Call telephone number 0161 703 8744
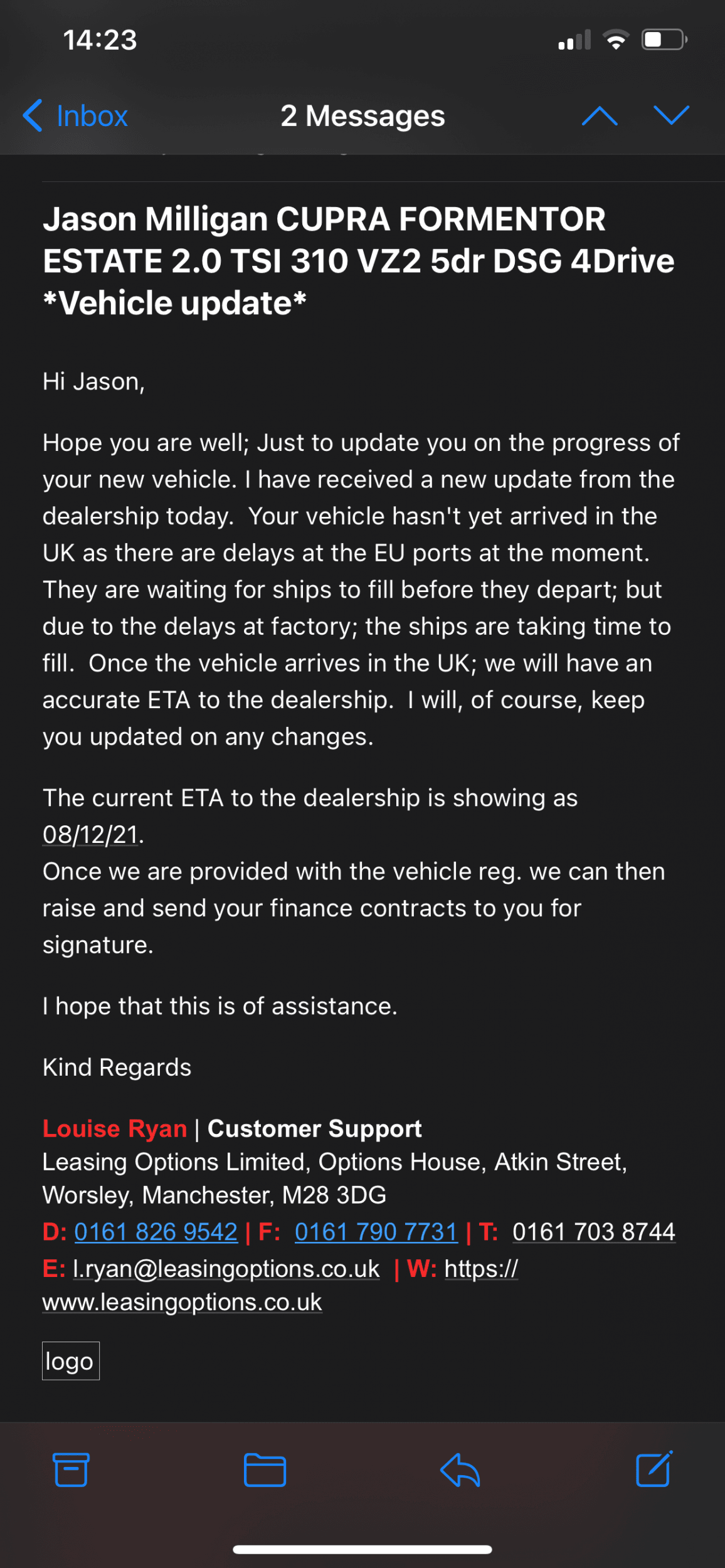Viewport: 725px width, 1568px height. click(x=593, y=1232)
